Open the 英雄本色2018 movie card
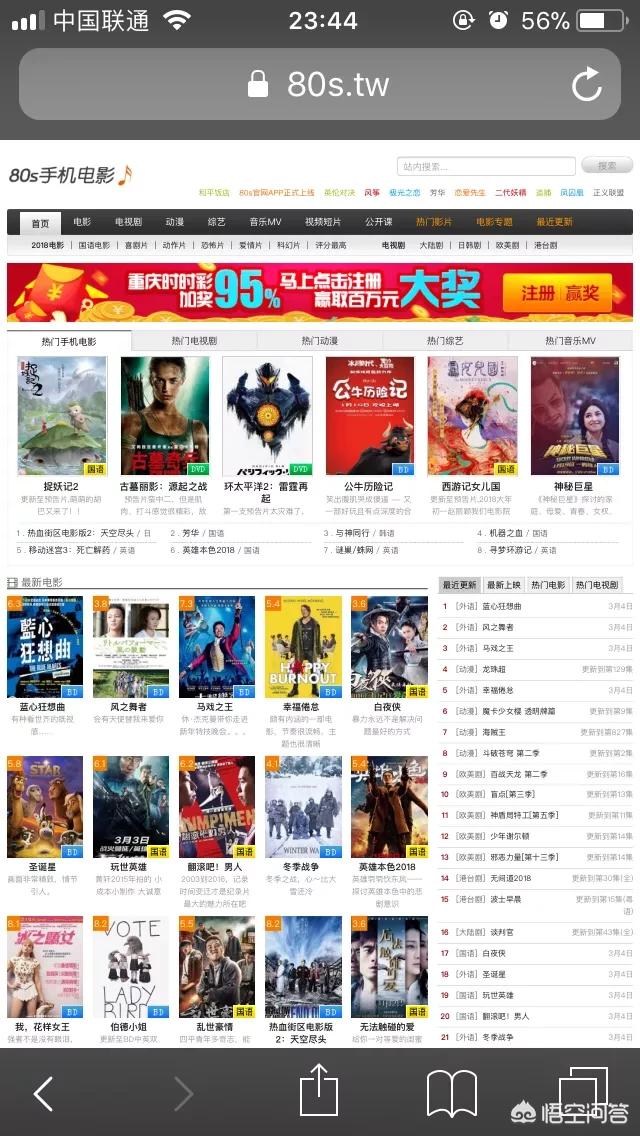The image size is (640, 1136). 388,807
